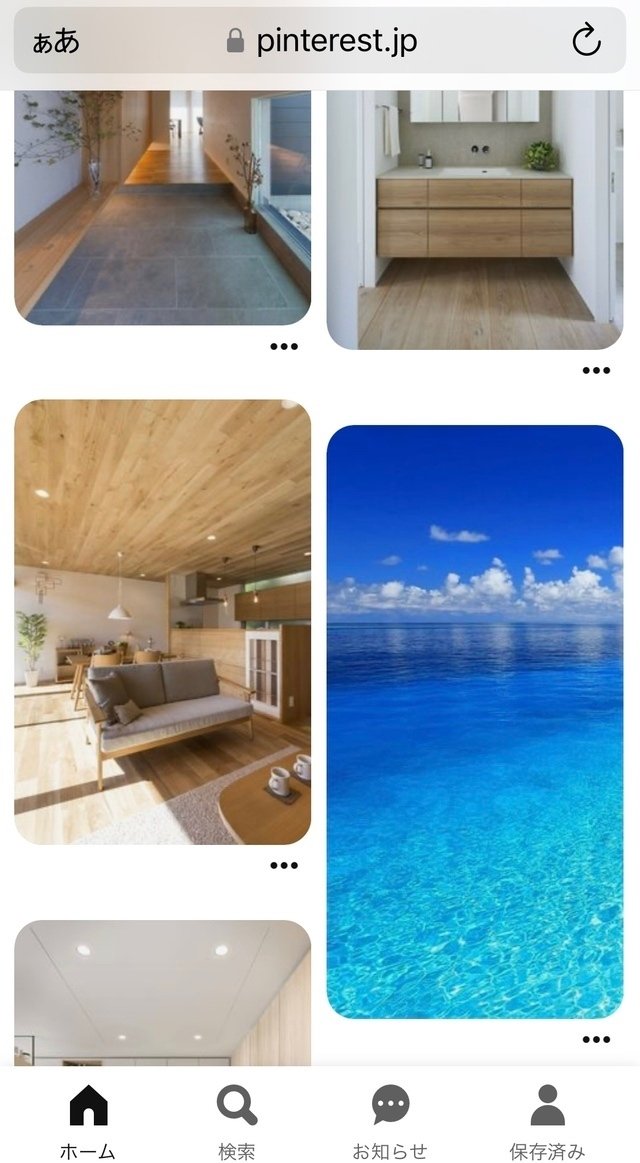640x1163 pixels.
Task: Open the blue ocean and sky pin
Action: [x=474, y=722]
